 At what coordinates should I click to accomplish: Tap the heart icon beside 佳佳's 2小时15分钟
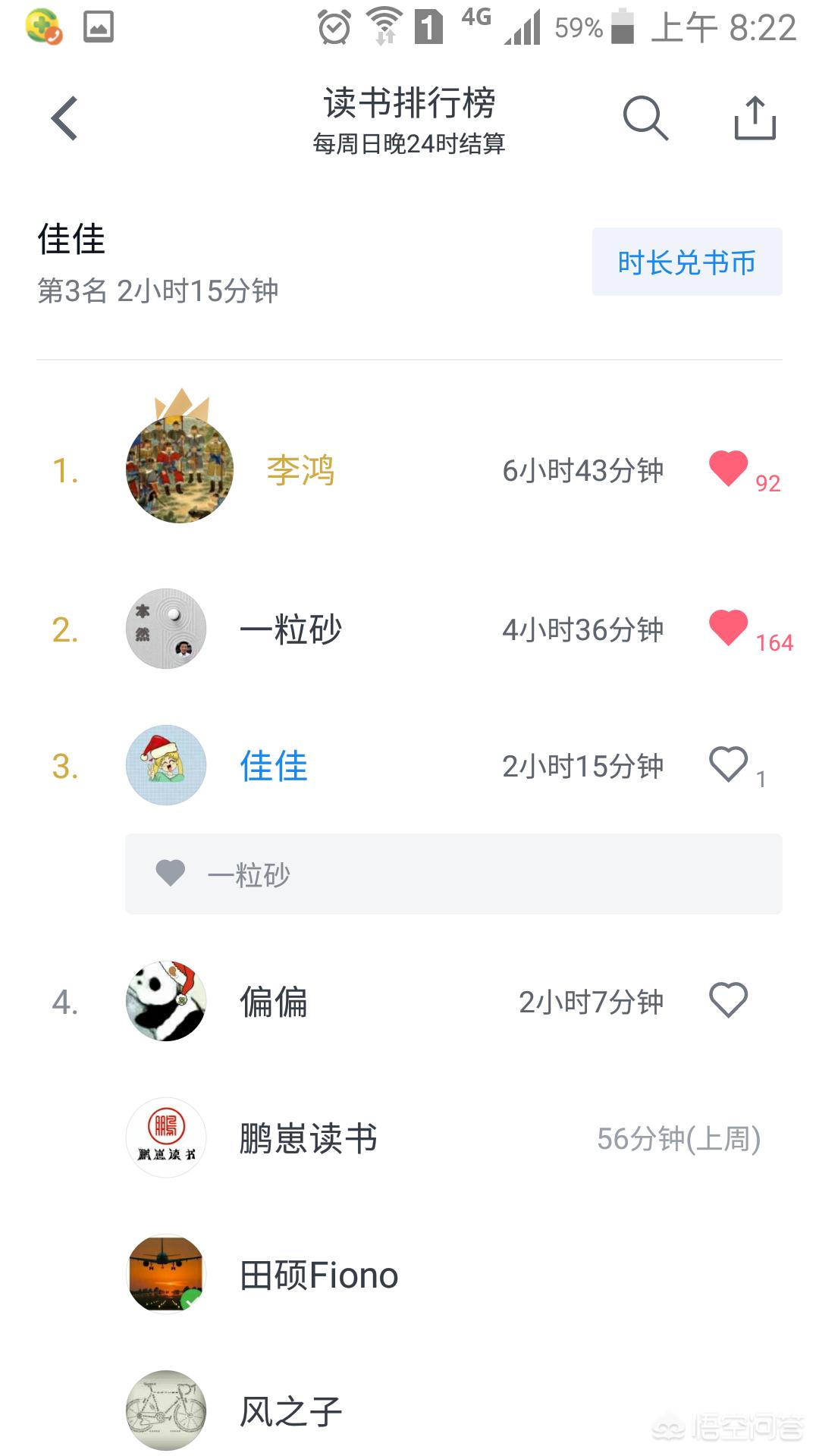point(729,764)
